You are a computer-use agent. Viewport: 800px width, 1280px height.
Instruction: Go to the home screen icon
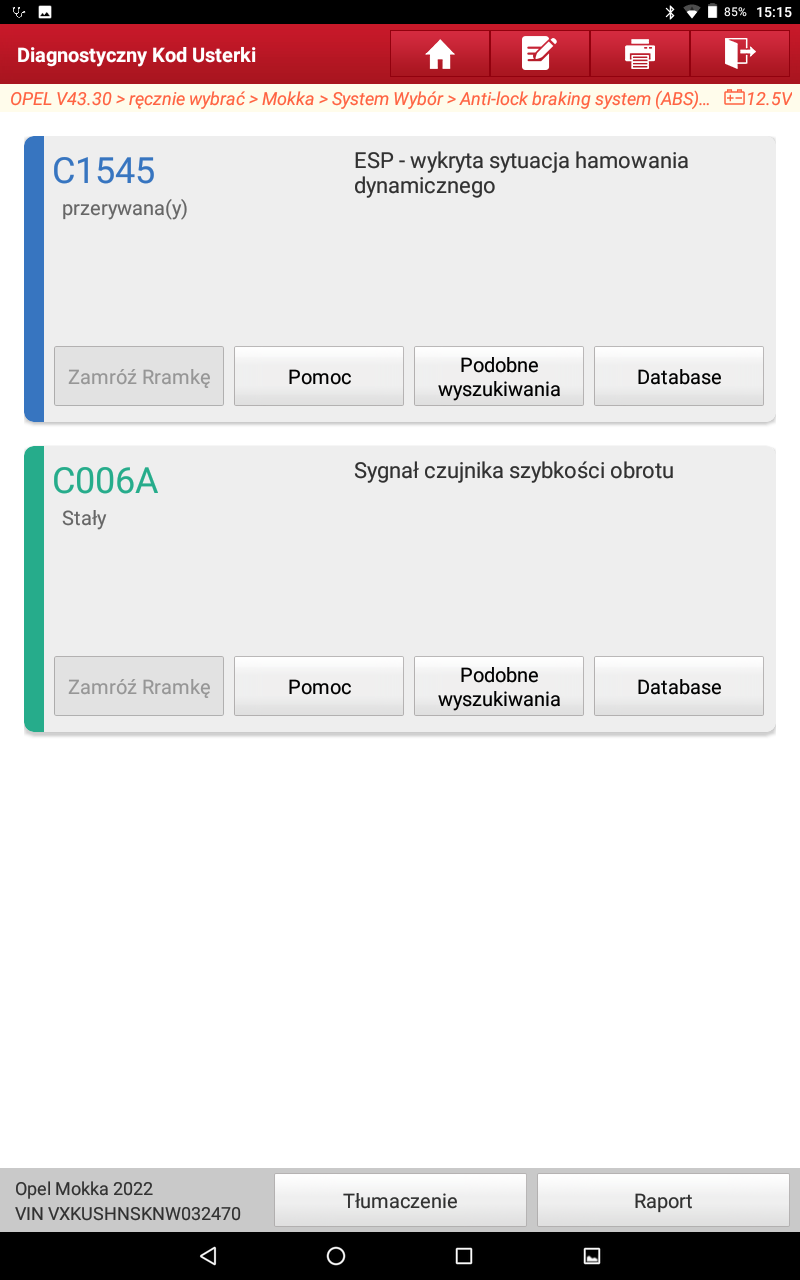(440, 54)
